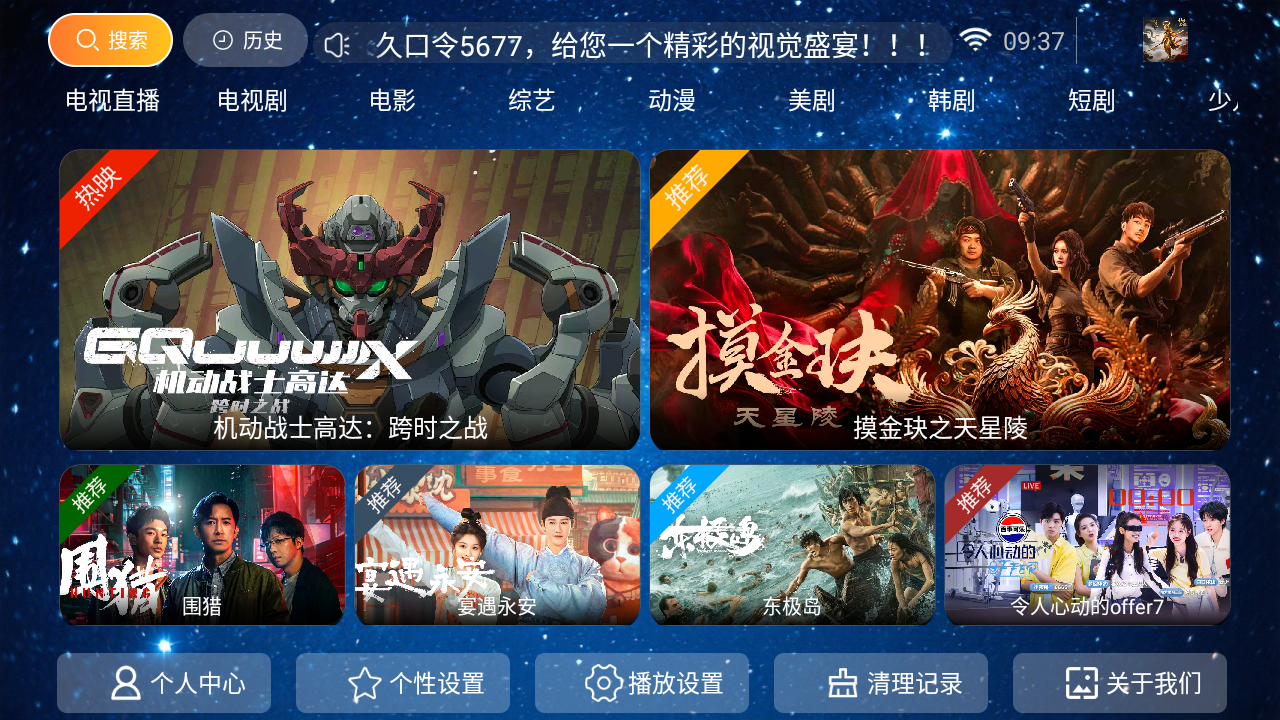Image resolution: width=1280 pixels, height=720 pixels.
Task: Open the 围猎 recommended card
Action: click(x=202, y=545)
